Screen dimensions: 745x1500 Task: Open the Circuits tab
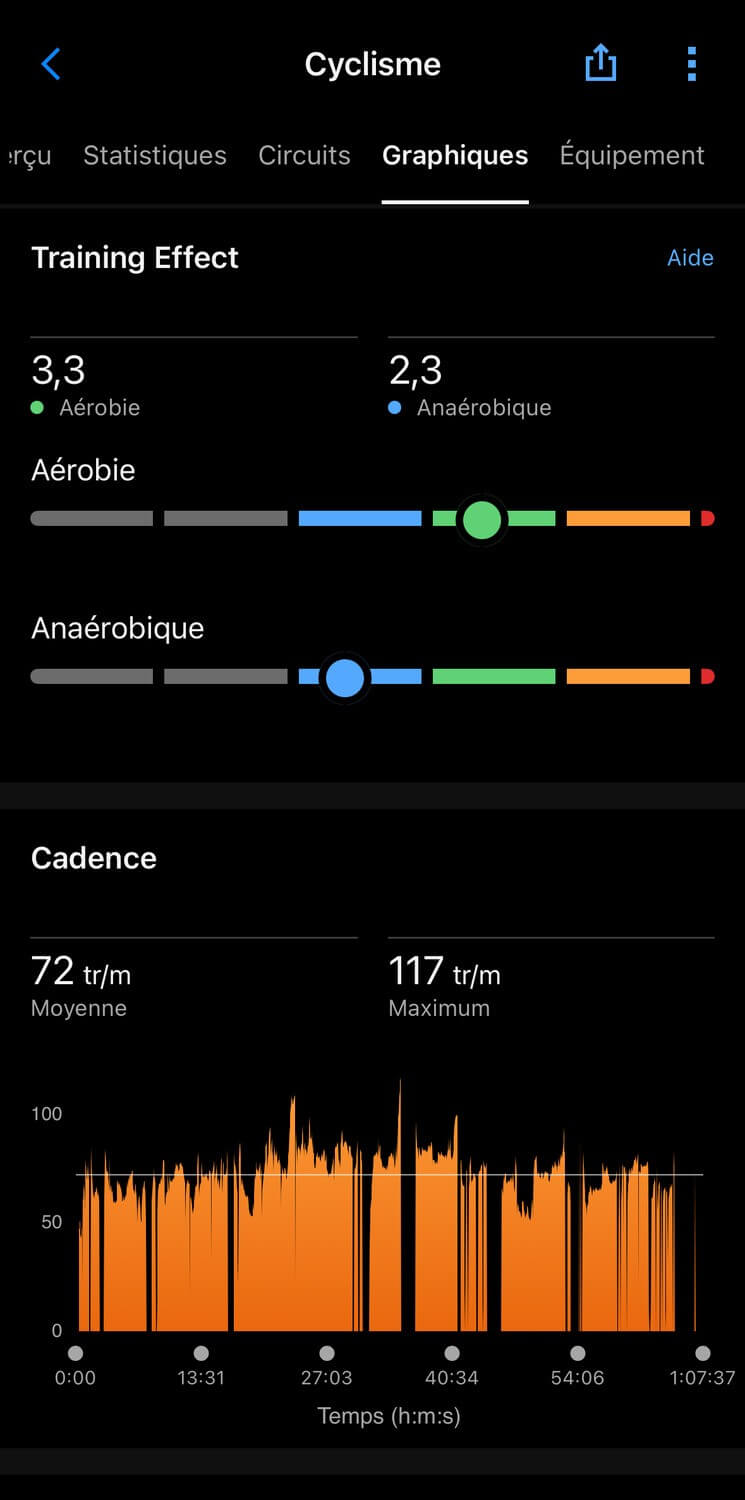point(305,155)
